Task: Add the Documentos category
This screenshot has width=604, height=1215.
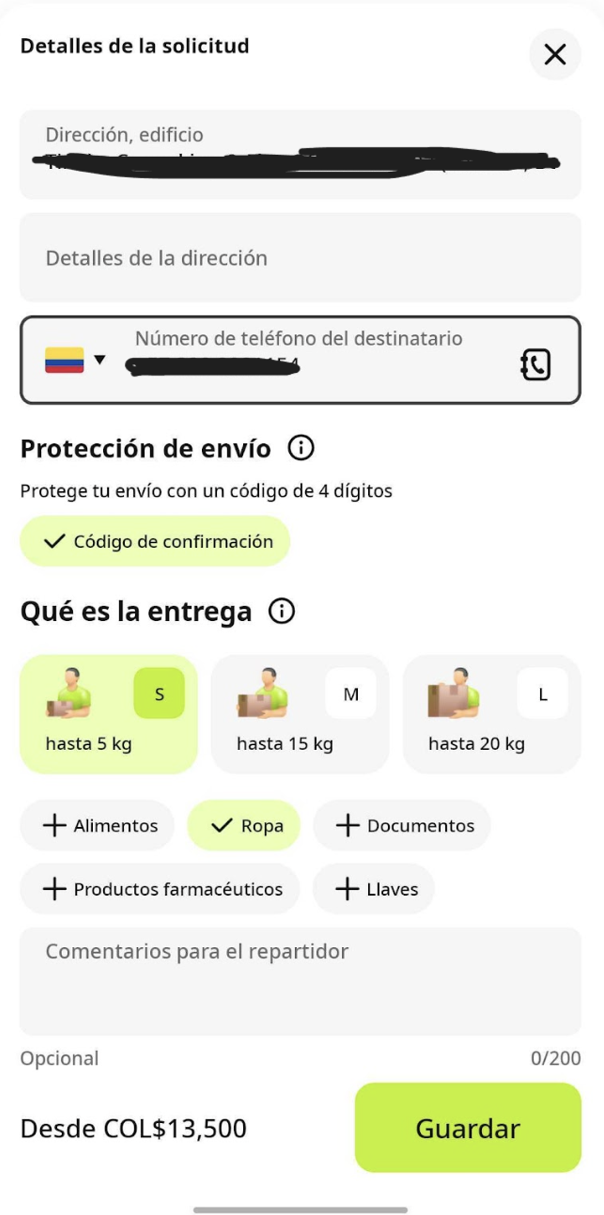Action: 401,826
